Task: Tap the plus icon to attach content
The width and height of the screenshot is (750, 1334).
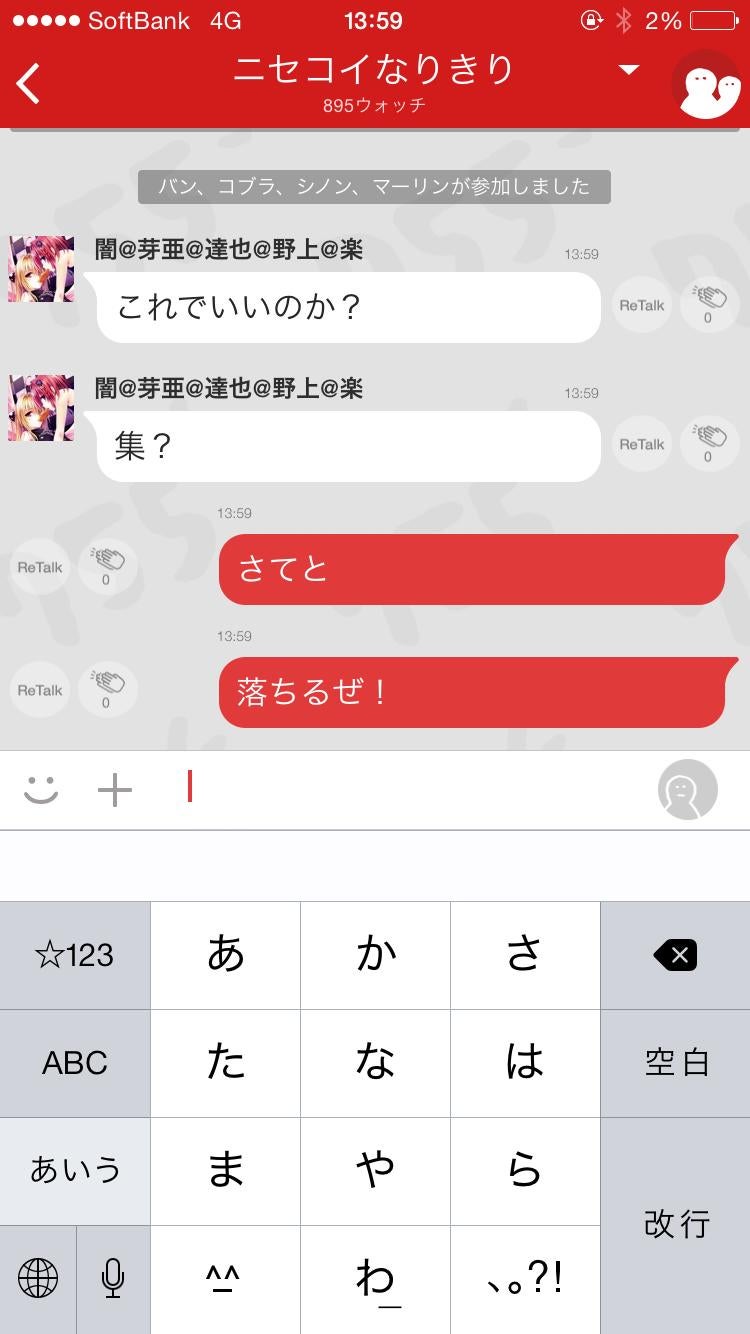Action: [114, 789]
